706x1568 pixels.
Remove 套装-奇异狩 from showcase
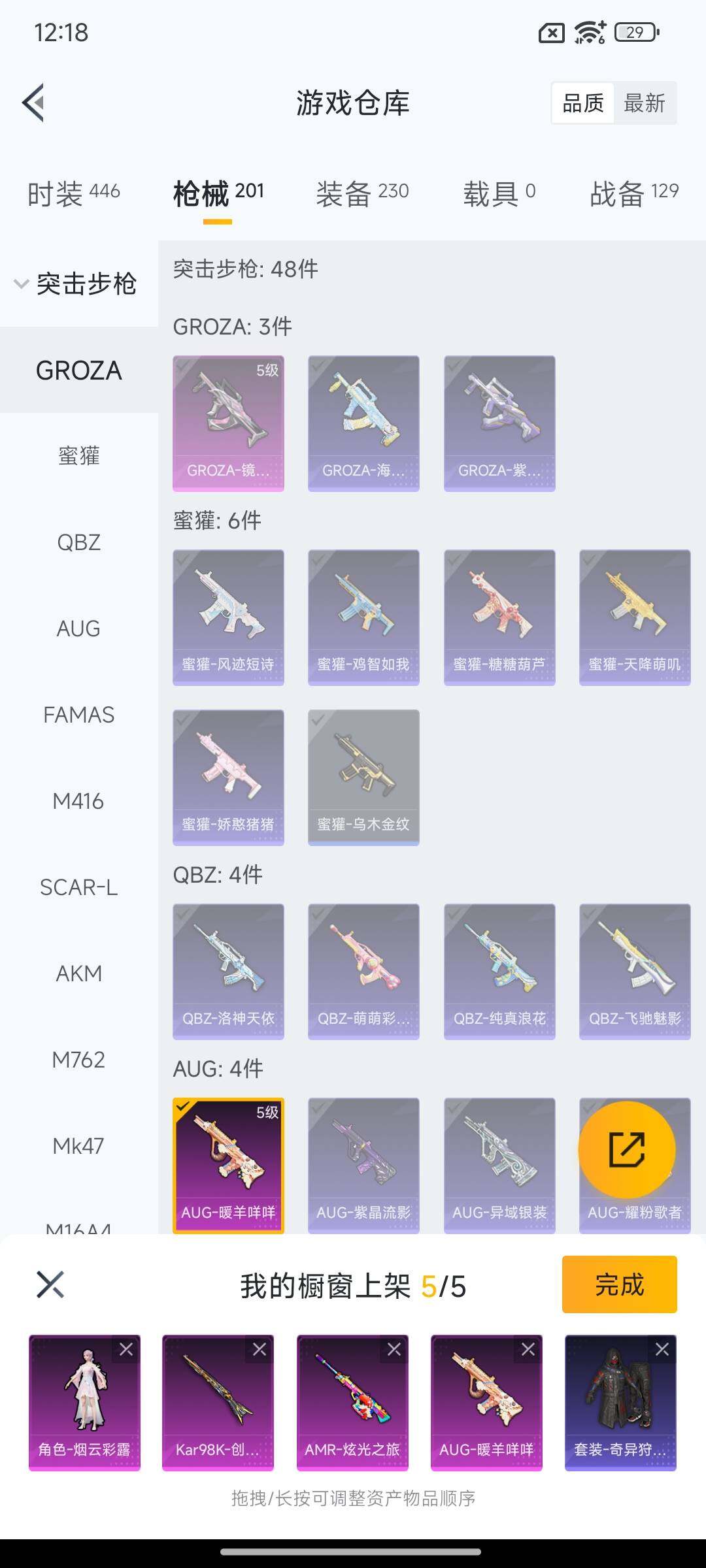[x=662, y=1349]
